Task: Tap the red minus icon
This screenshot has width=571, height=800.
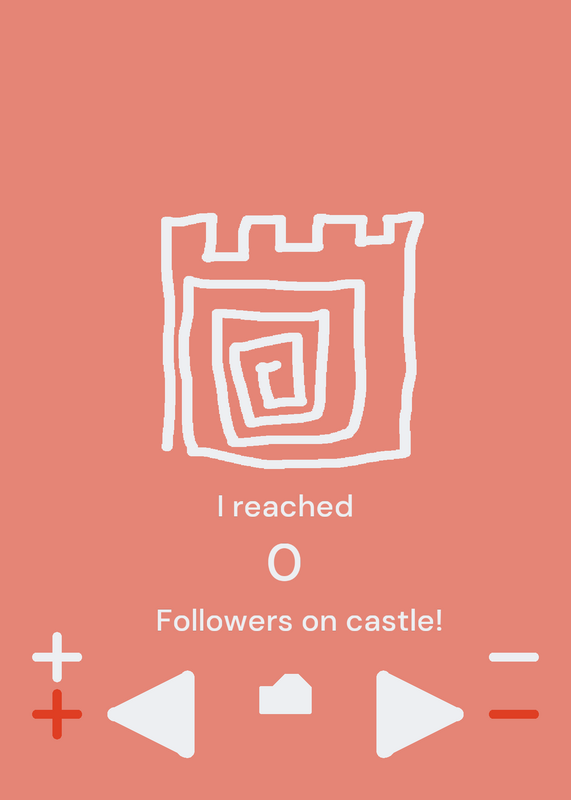Action: (514, 714)
